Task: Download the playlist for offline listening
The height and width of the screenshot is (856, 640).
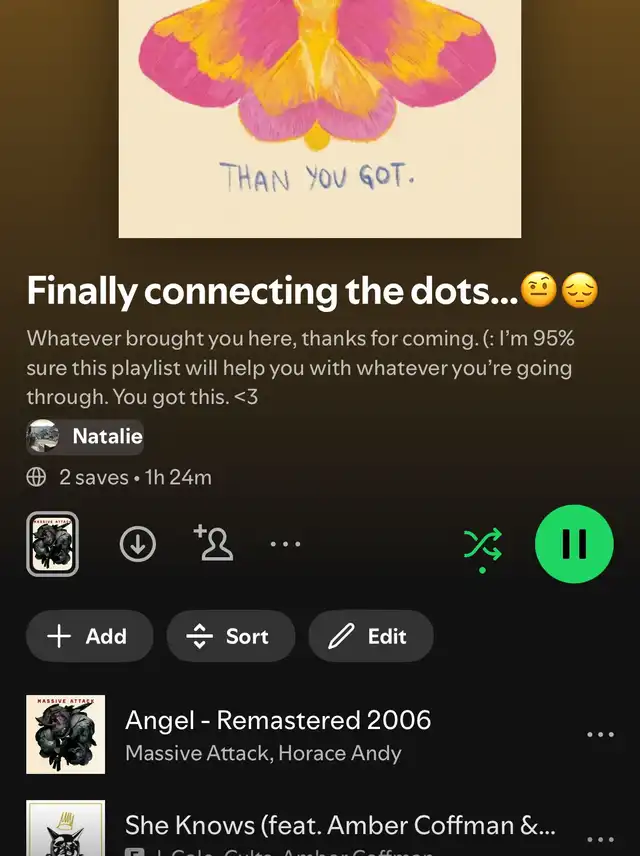Action: click(138, 544)
